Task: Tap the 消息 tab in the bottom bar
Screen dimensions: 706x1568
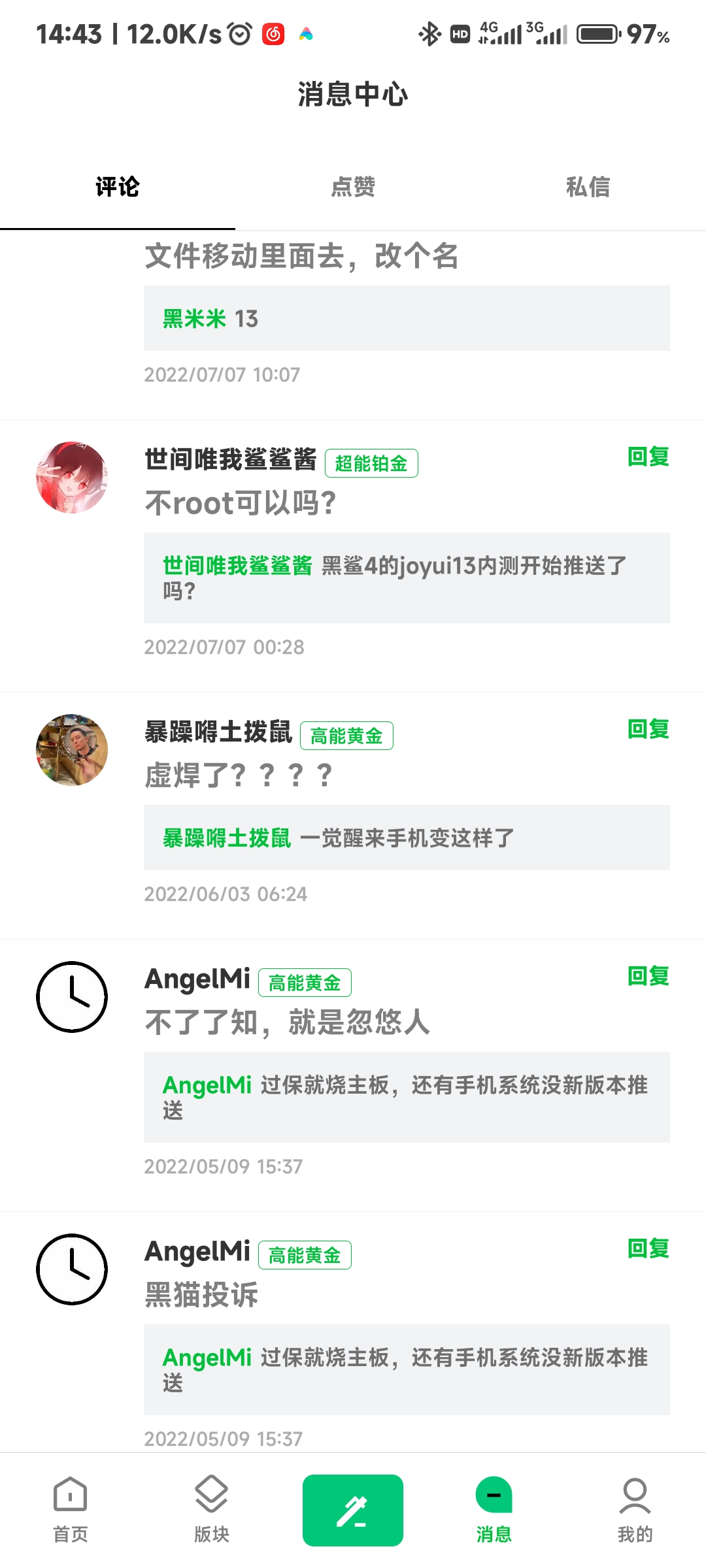Action: pyautogui.click(x=494, y=1509)
